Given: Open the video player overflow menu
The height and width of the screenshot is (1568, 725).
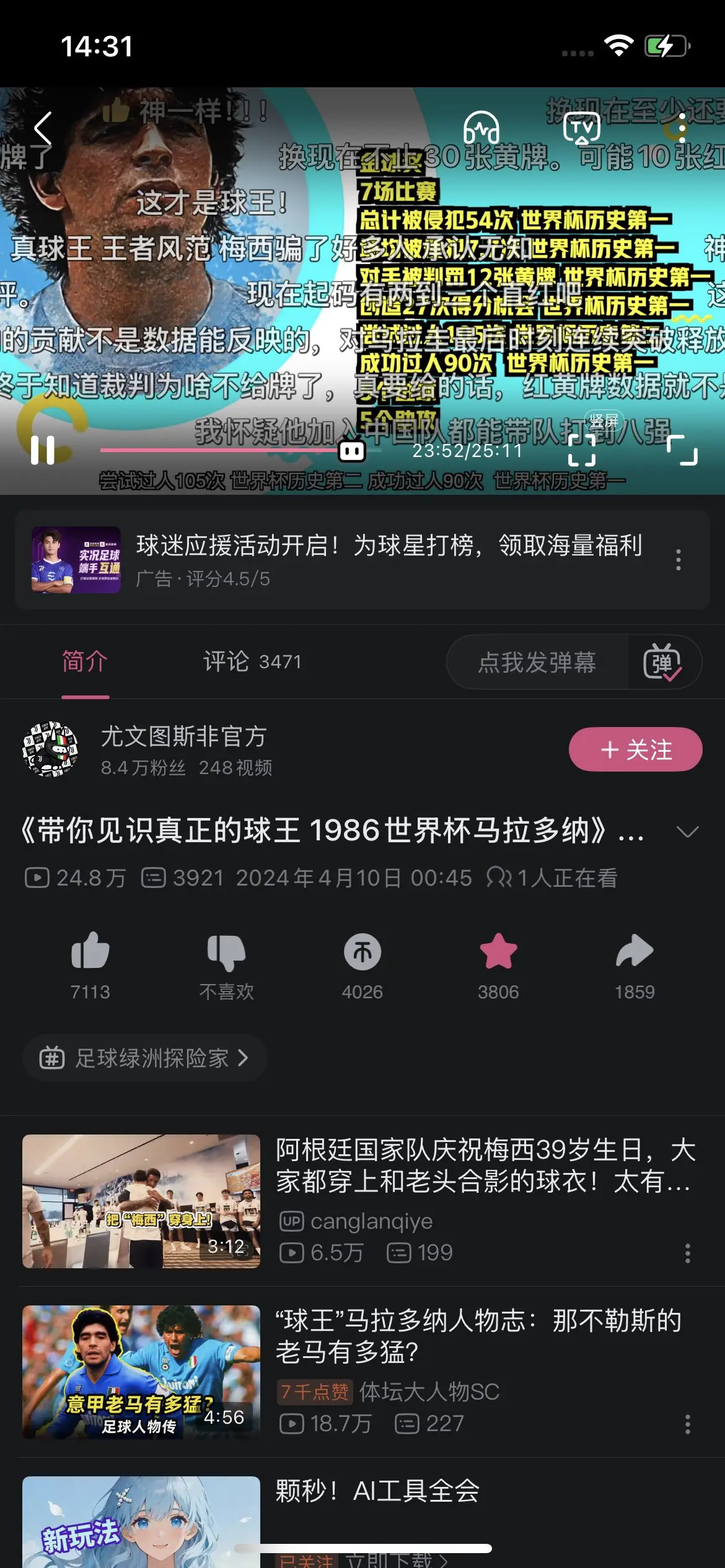Looking at the screenshot, I should pyautogui.click(x=682, y=128).
